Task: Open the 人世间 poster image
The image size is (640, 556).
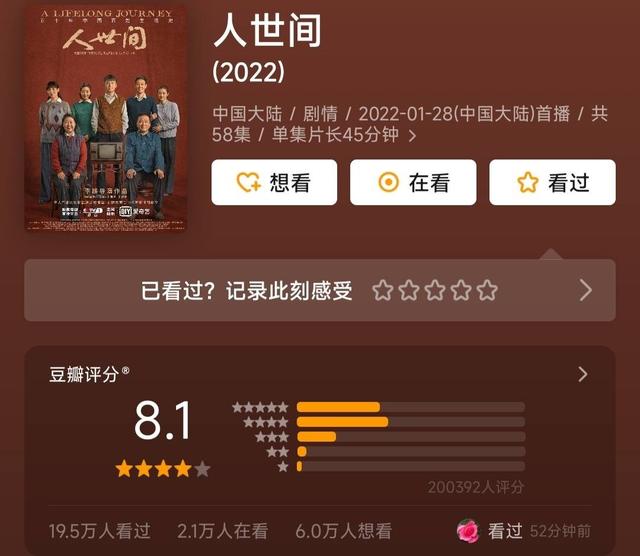Action: tap(106, 118)
